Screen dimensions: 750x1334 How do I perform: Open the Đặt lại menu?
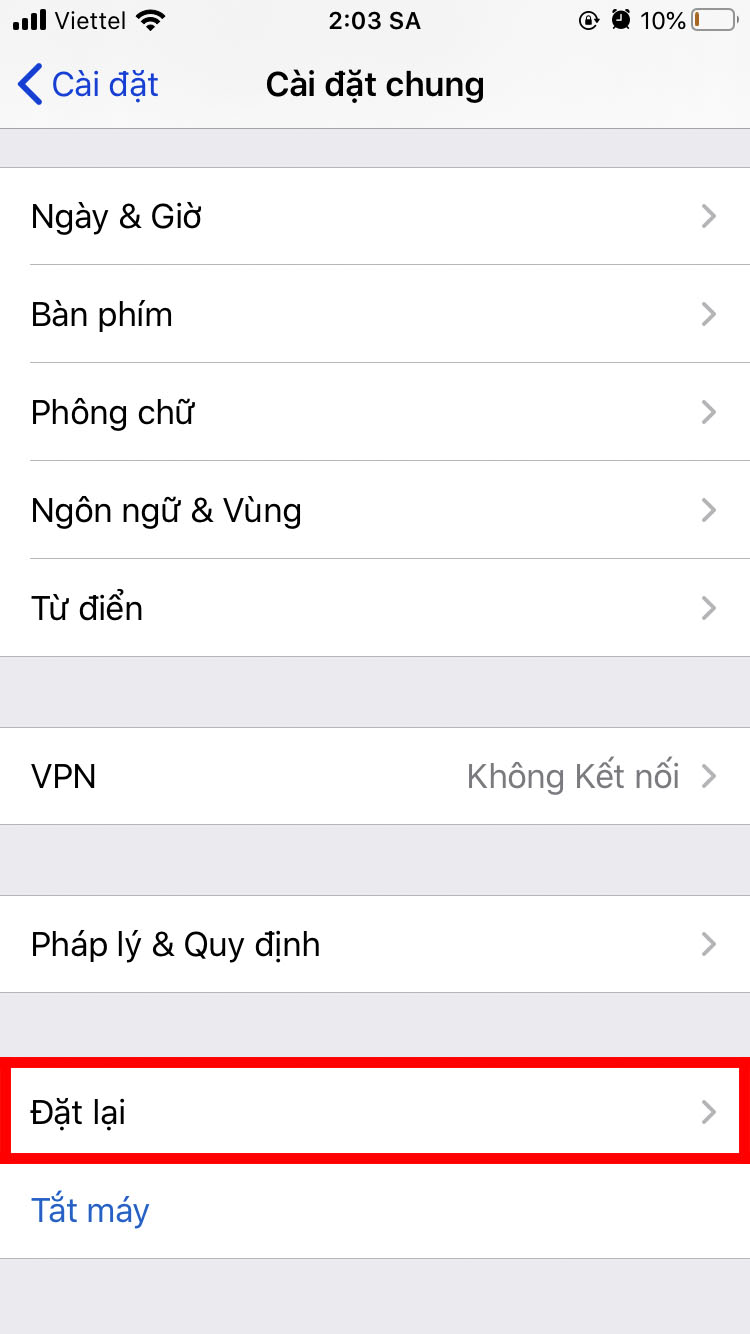click(x=375, y=1112)
